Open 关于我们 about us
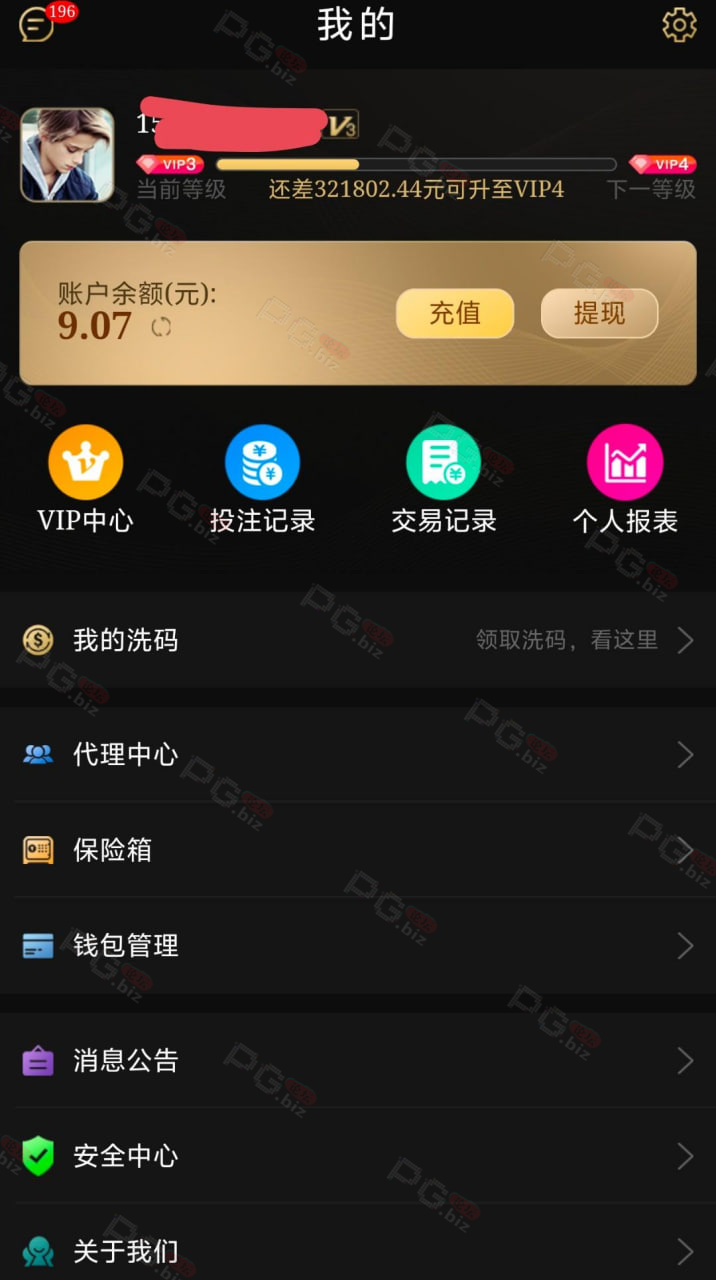 click(x=358, y=1250)
